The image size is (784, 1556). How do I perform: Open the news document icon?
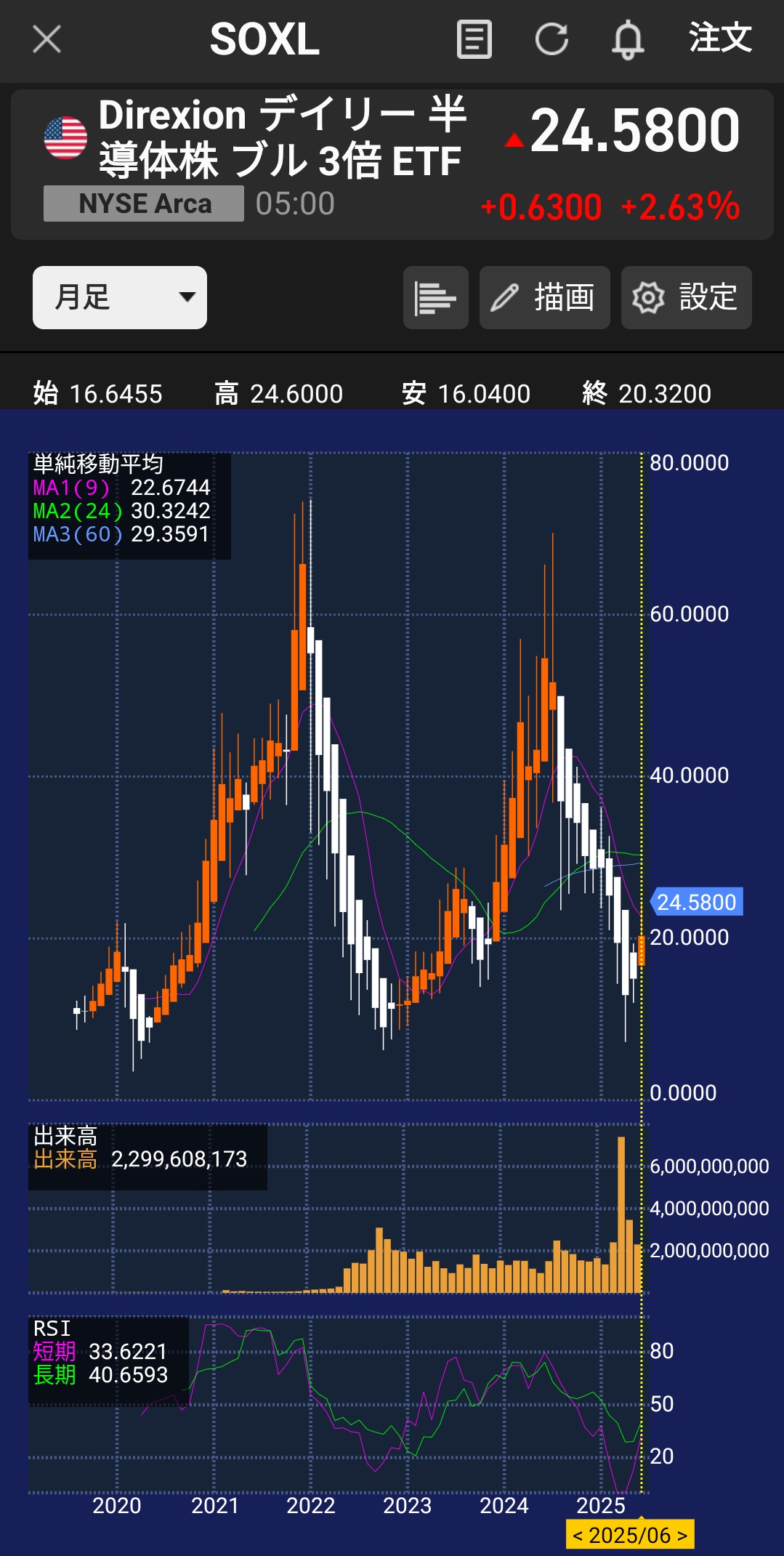[474, 39]
